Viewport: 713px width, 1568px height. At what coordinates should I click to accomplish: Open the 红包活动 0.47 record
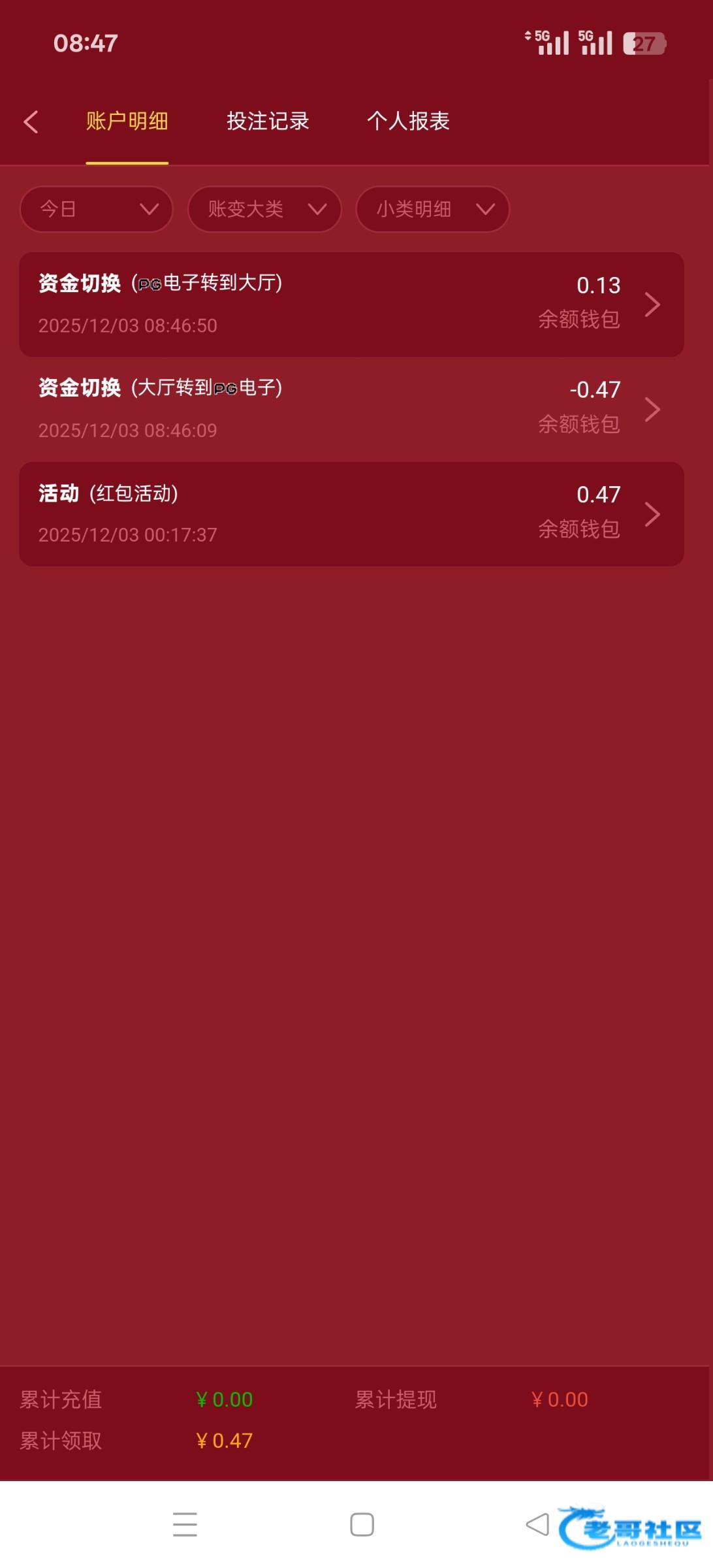(x=351, y=514)
